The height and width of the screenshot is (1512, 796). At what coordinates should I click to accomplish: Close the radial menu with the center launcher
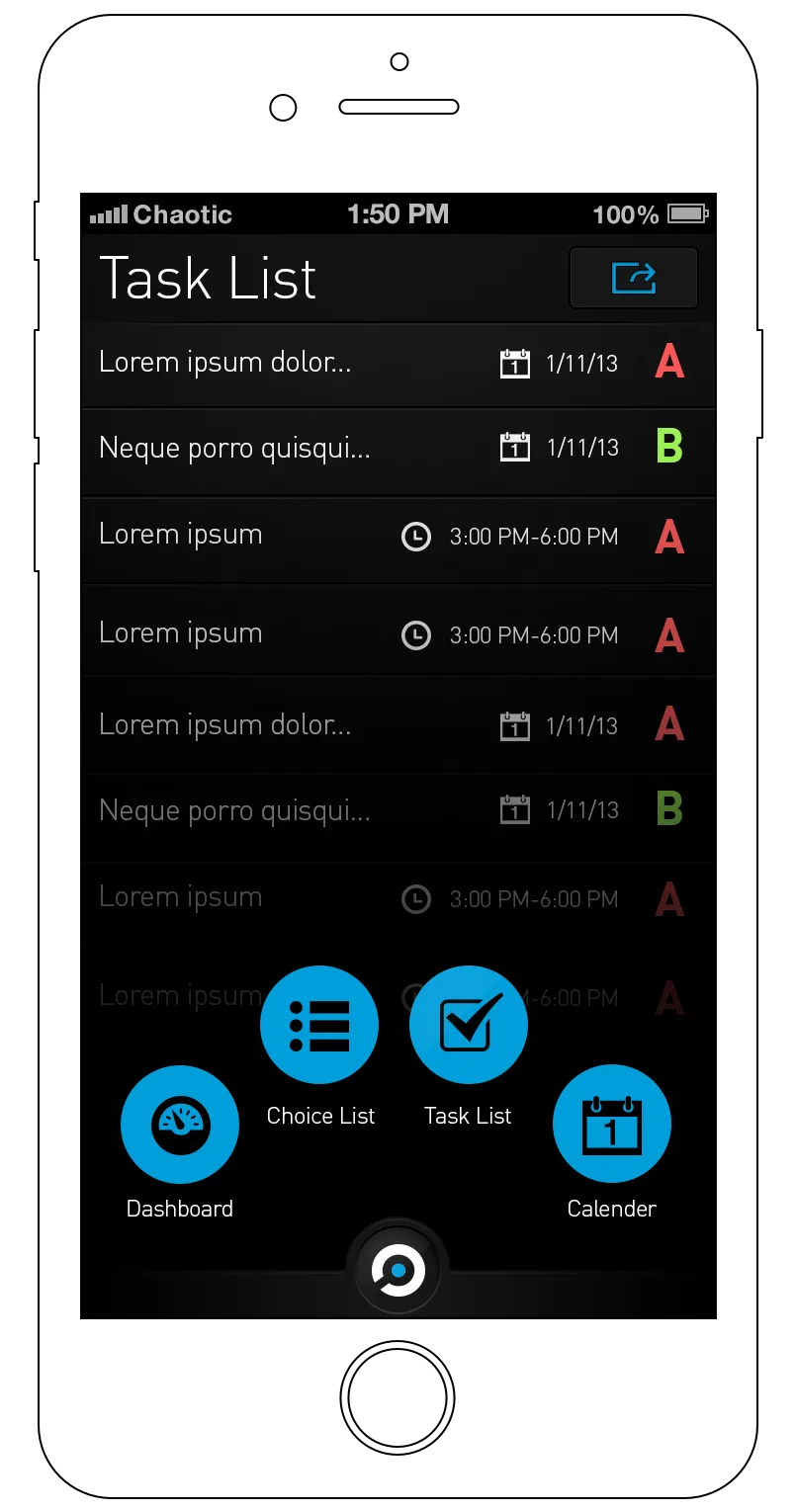click(x=398, y=1270)
